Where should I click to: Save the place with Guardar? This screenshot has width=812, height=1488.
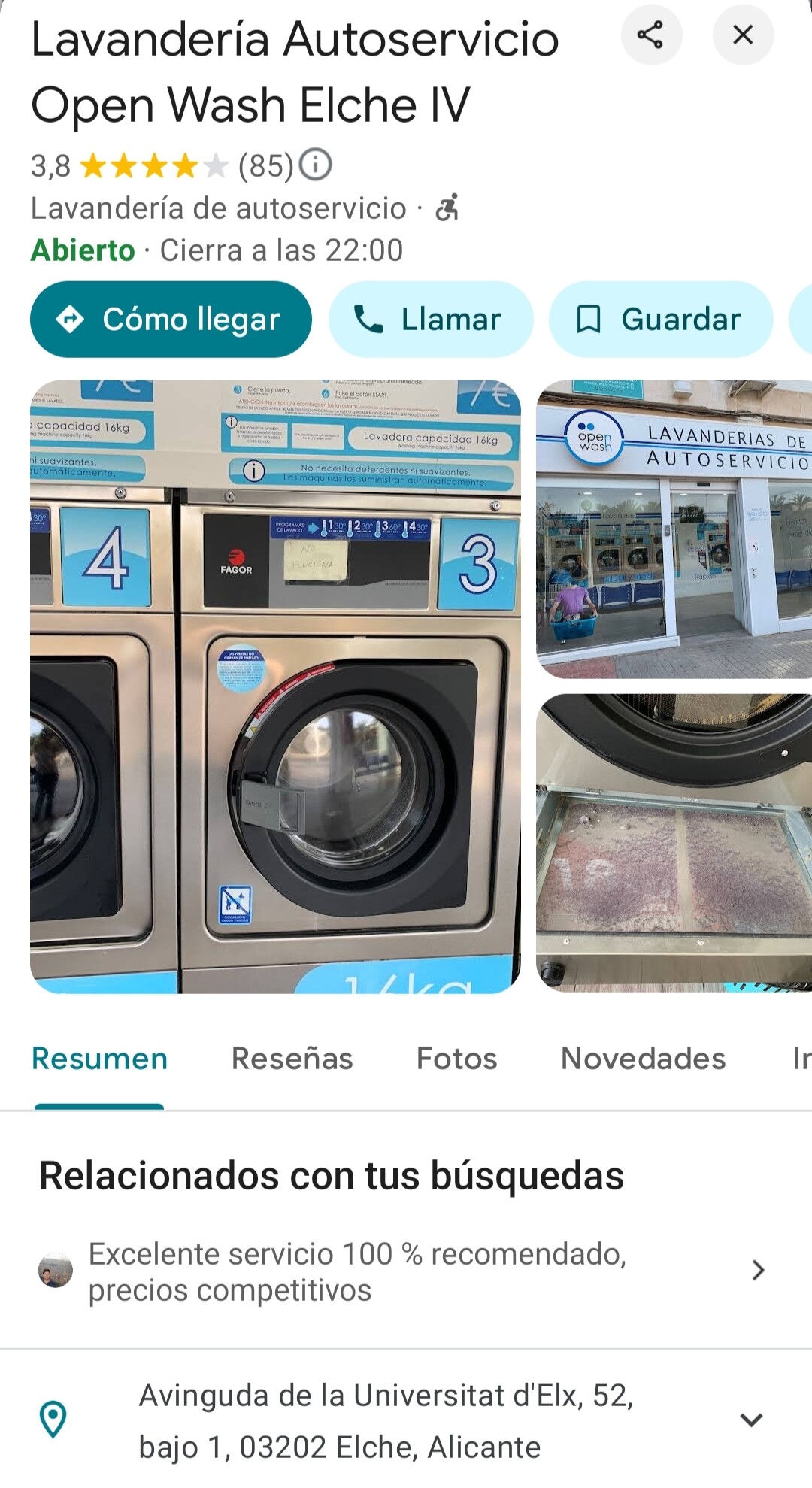coord(661,320)
